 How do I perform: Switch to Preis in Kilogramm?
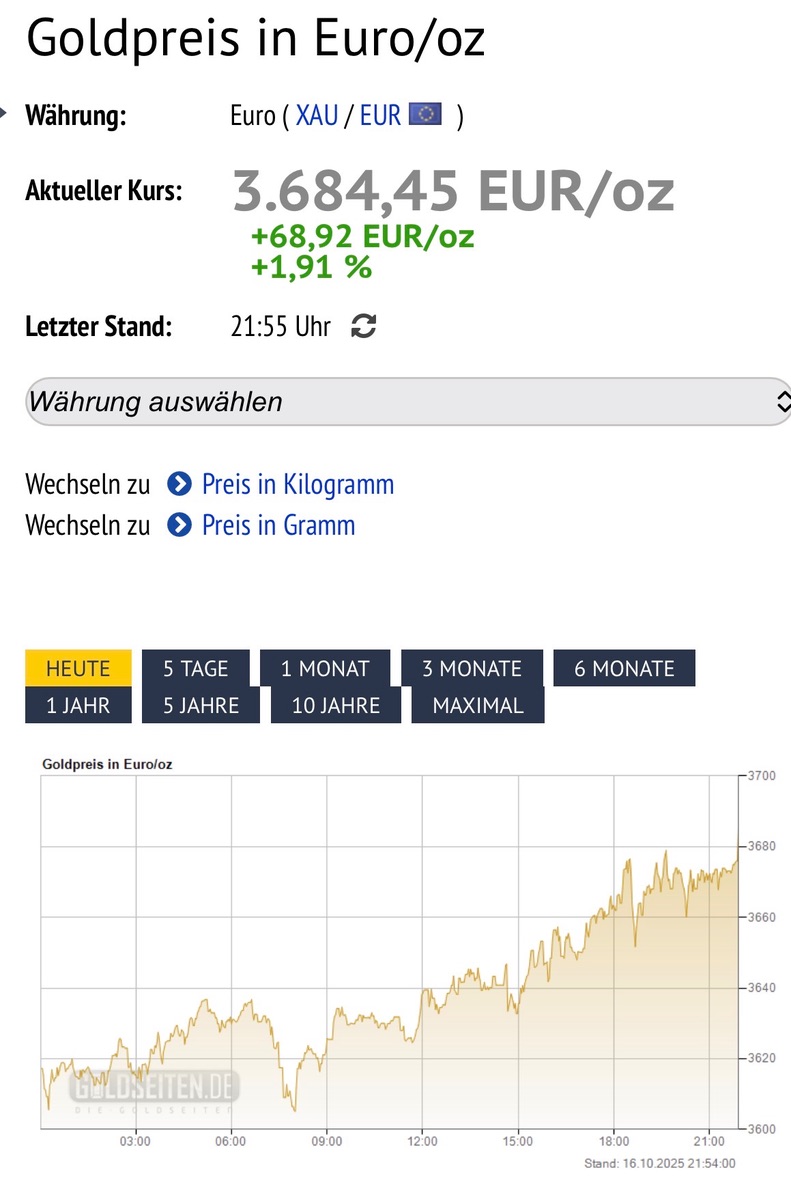click(297, 485)
